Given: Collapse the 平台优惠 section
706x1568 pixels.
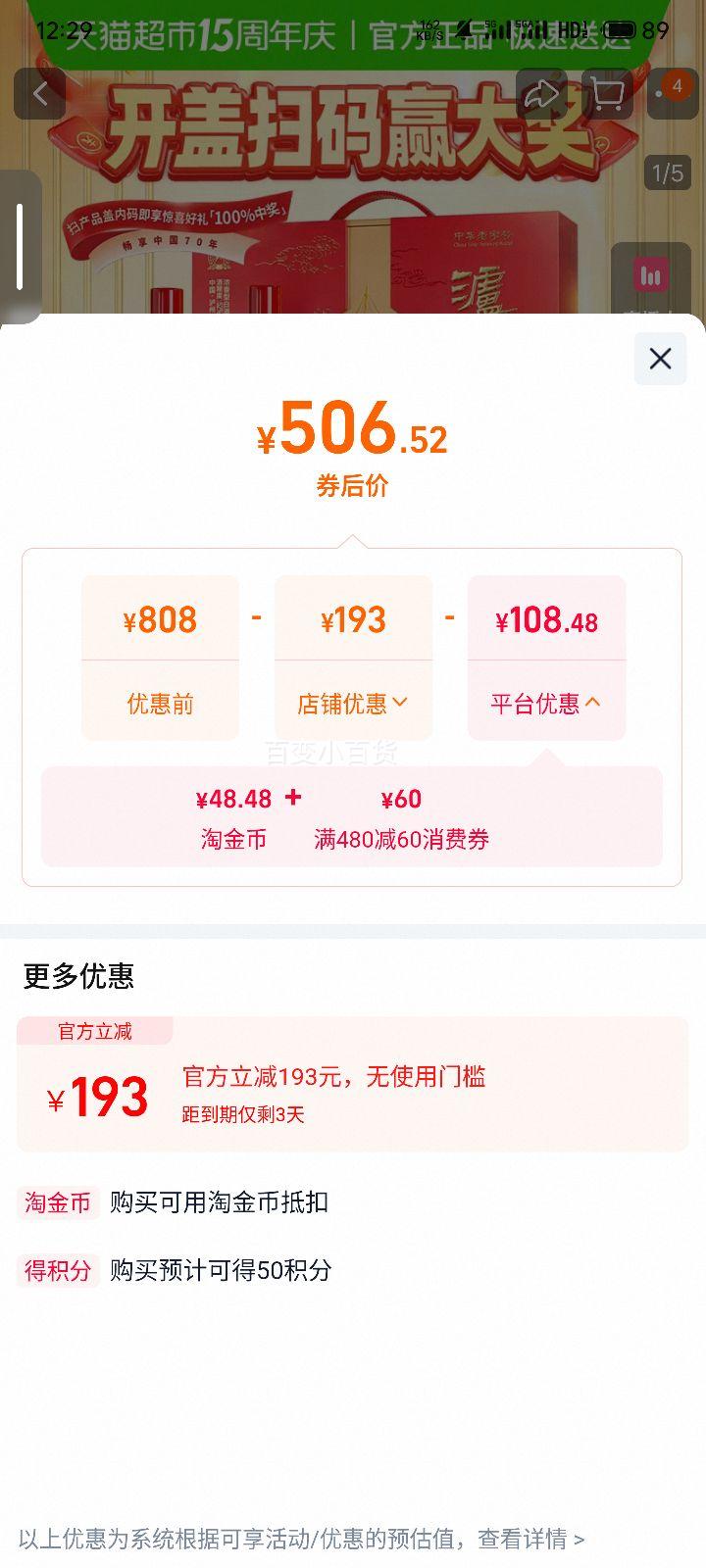Looking at the screenshot, I should pos(547,703).
